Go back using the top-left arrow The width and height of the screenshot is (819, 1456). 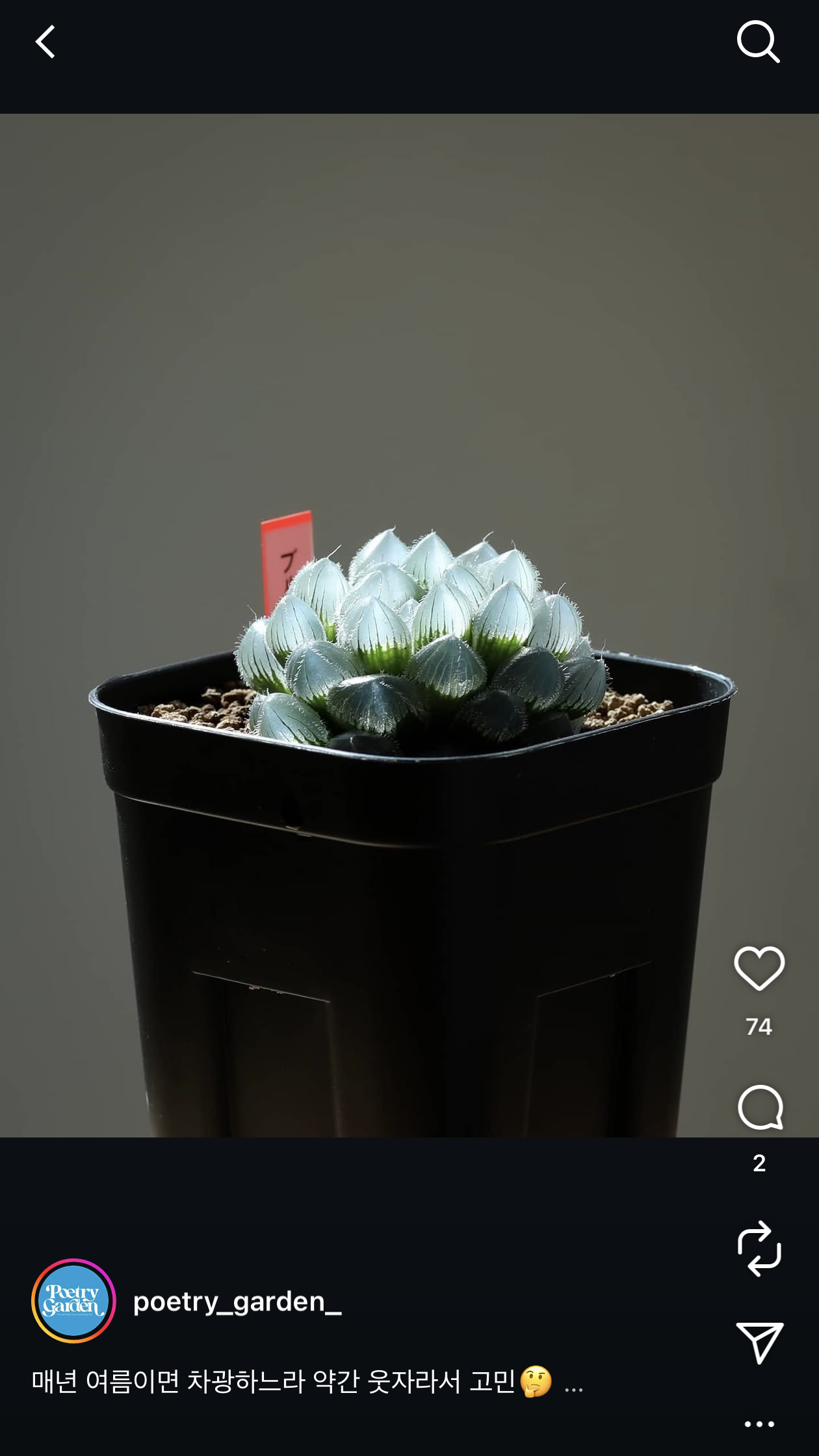pos(45,42)
